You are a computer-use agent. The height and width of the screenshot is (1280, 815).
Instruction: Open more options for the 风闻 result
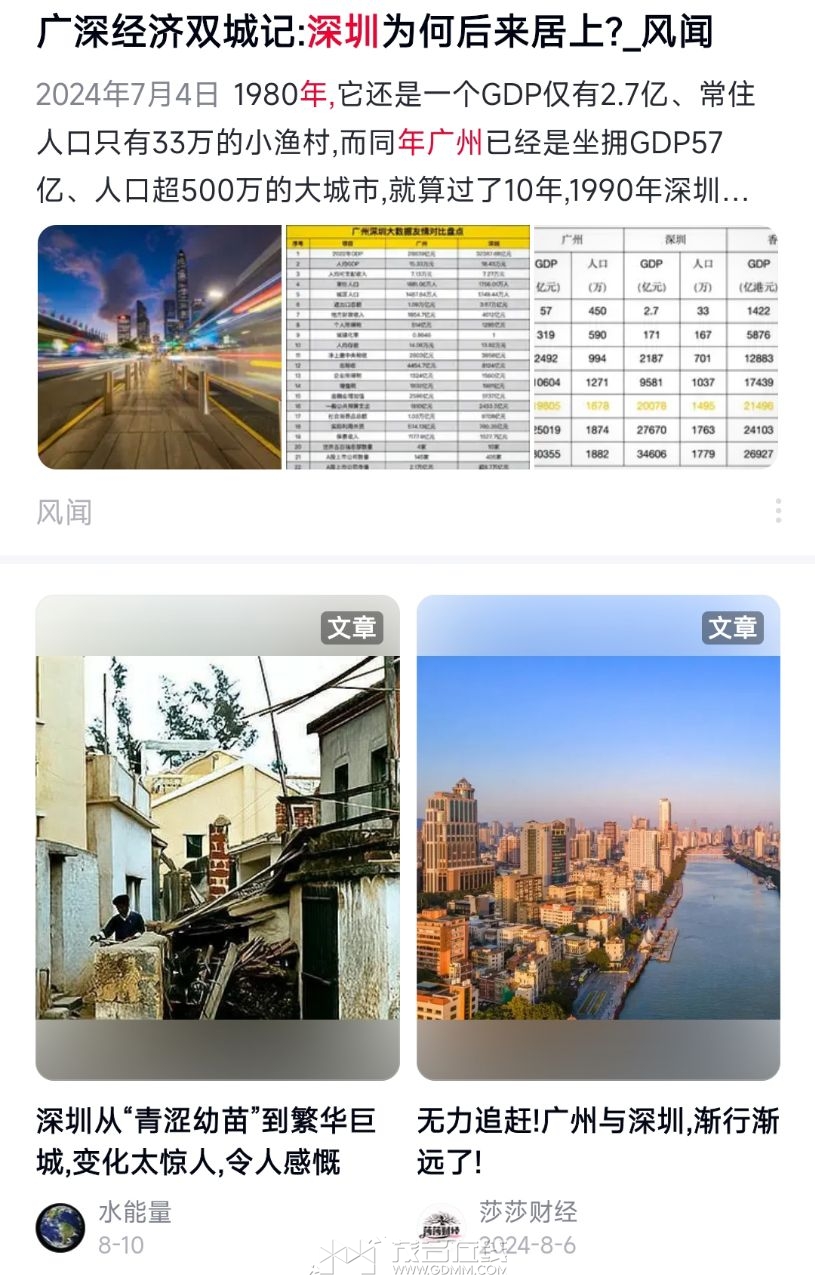(778, 512)
